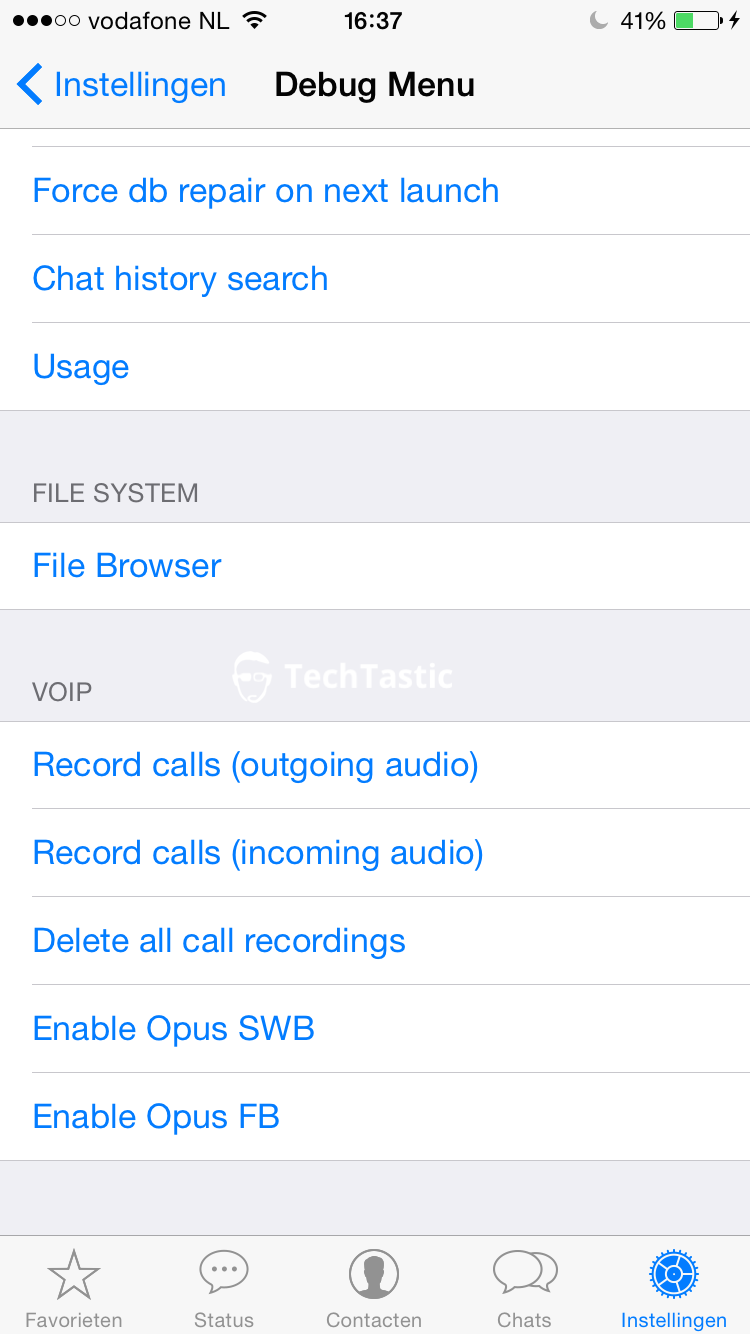750x1334 pixels.
Task: Open Chat history search
Action: click(181, 279)
